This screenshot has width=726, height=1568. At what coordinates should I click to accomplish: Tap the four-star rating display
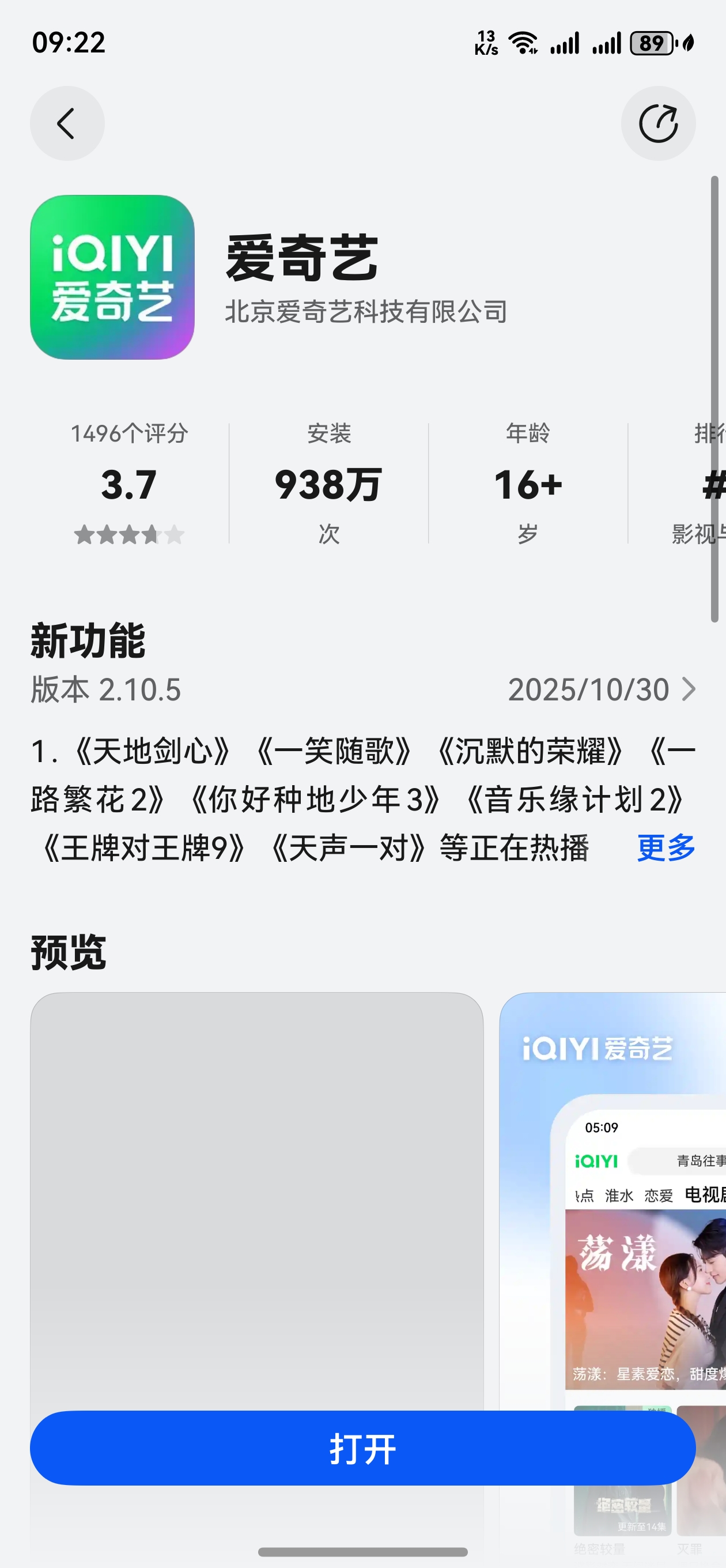pos(128,535)
